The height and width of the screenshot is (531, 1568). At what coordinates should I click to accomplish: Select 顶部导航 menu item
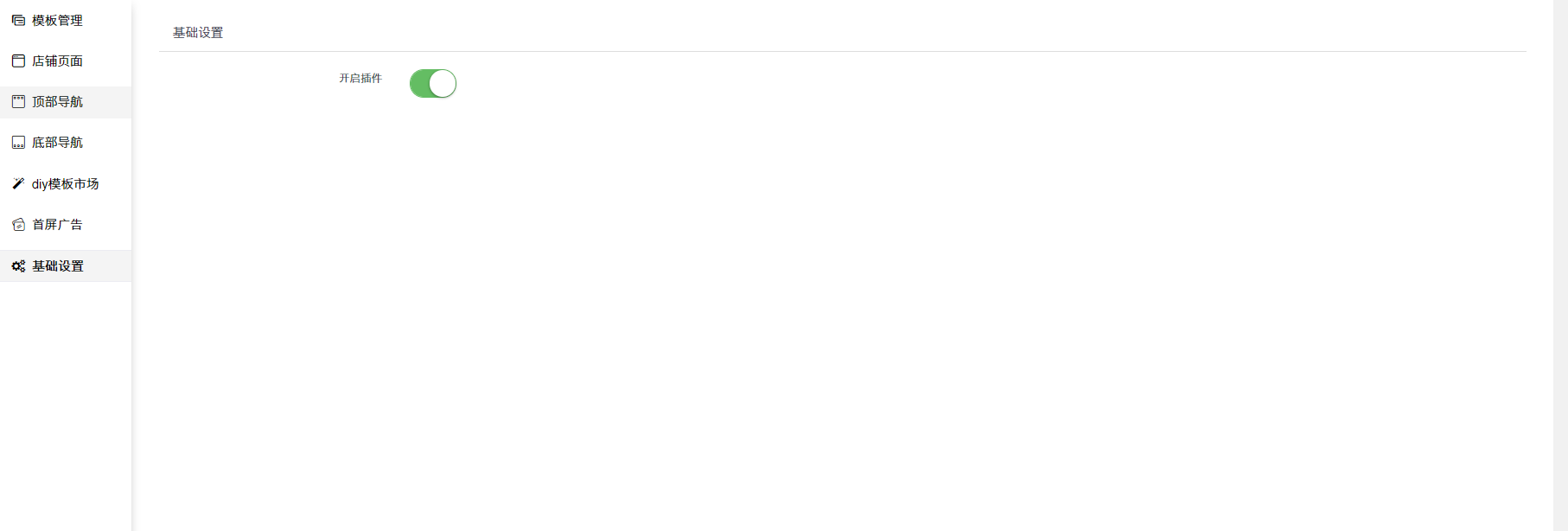[57, 102]
